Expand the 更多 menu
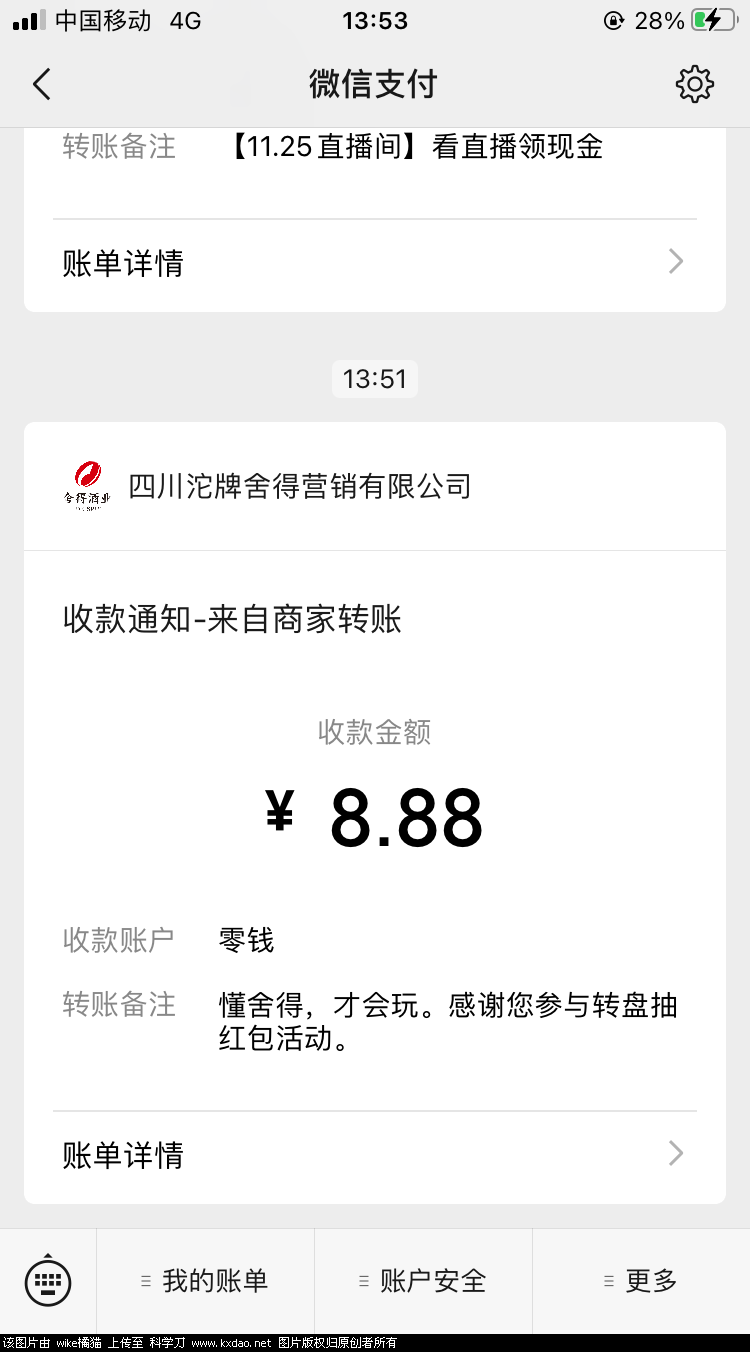 pyautogui.click(x=641, y=1281)
